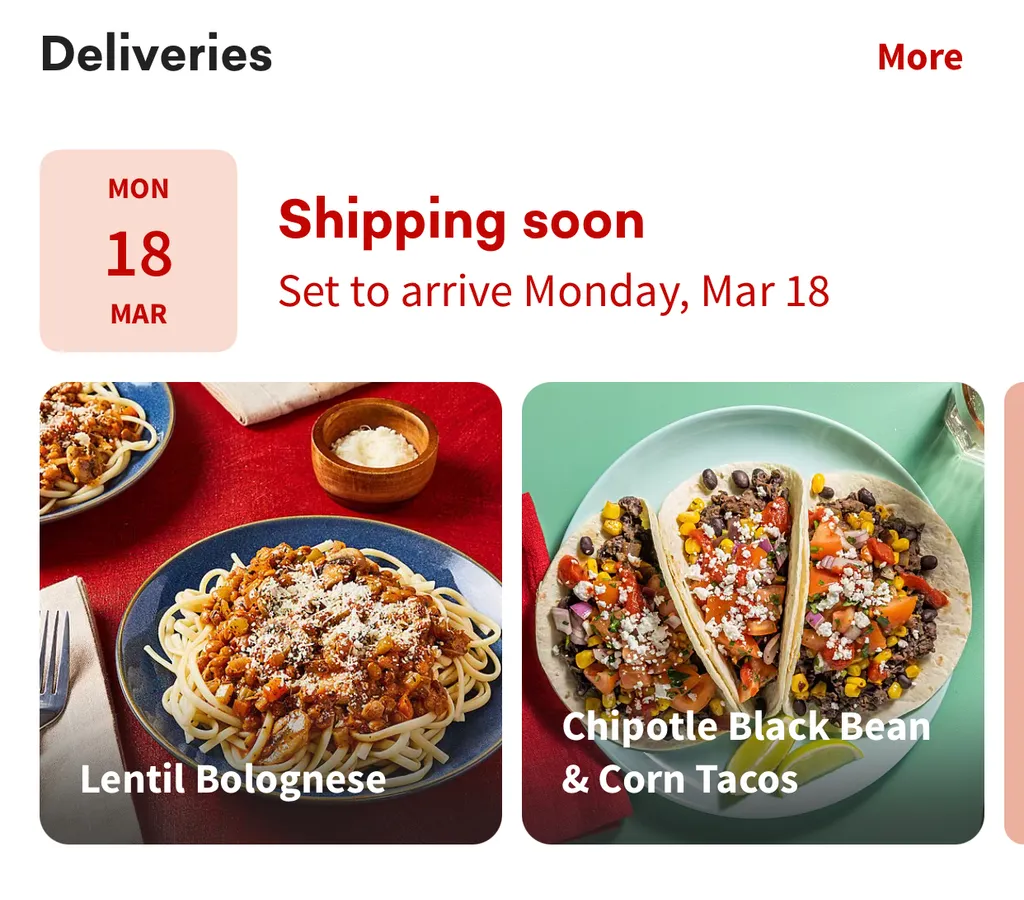Open the Lentil Bolognese recipe card

pos(270,612)
